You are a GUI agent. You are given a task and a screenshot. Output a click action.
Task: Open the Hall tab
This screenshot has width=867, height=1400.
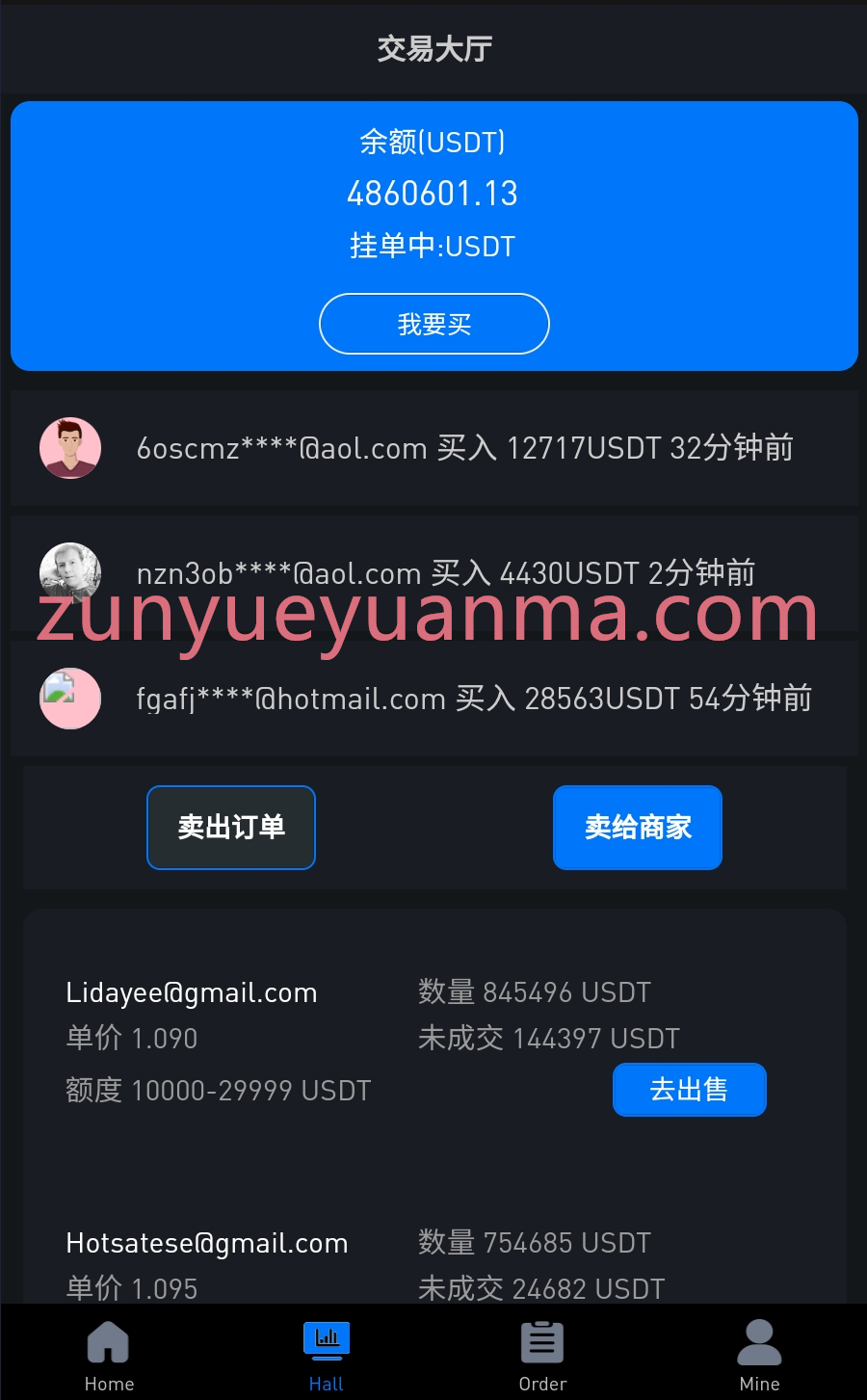coord(327,1354)
